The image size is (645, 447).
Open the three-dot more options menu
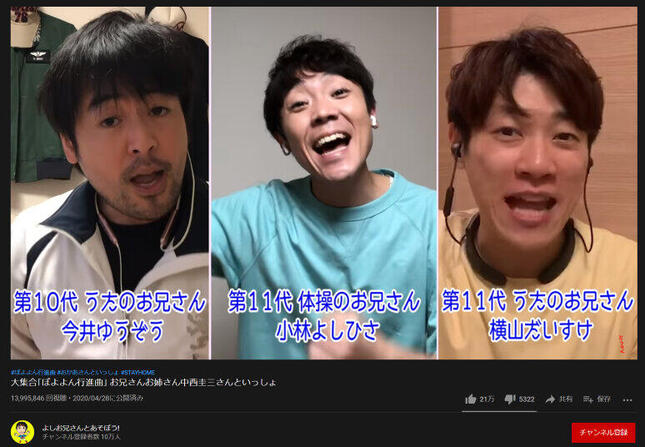click(629, 399)
